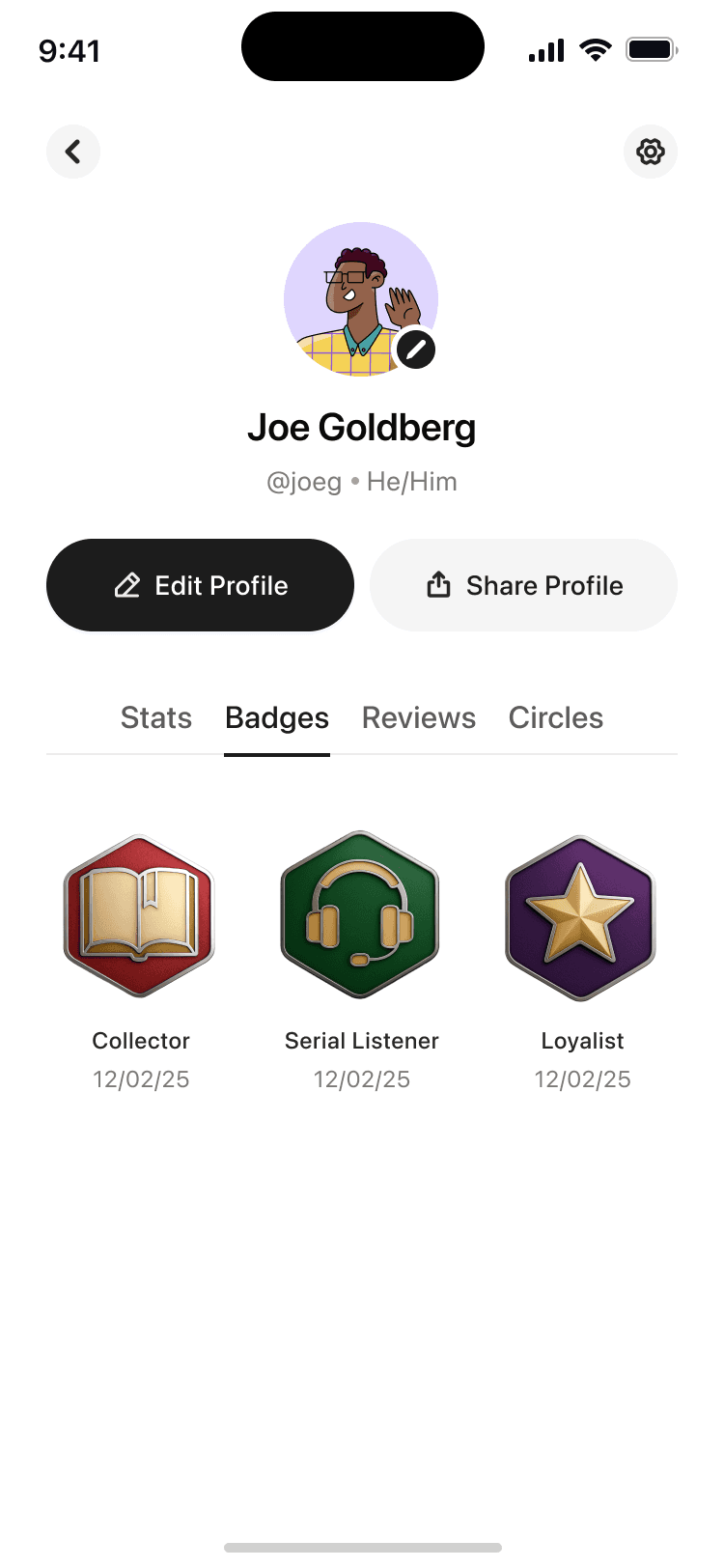Open settings via the gear icon
This screenshot has height=1568, width=724.
click(650, 152)
